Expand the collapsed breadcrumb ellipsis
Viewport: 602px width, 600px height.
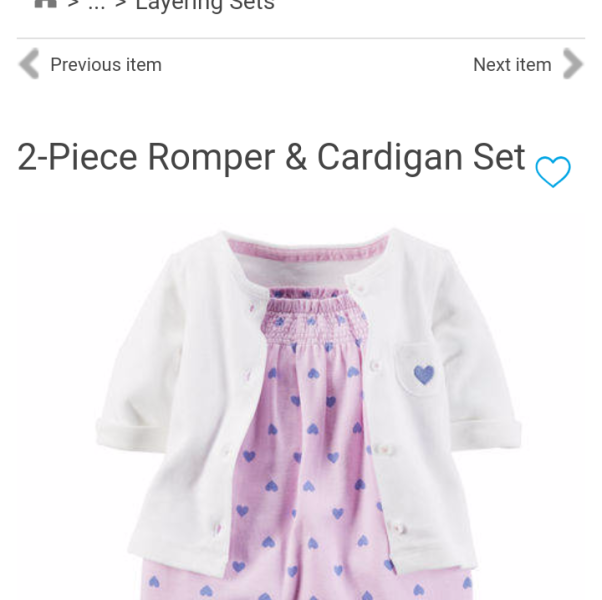(96, 6)
